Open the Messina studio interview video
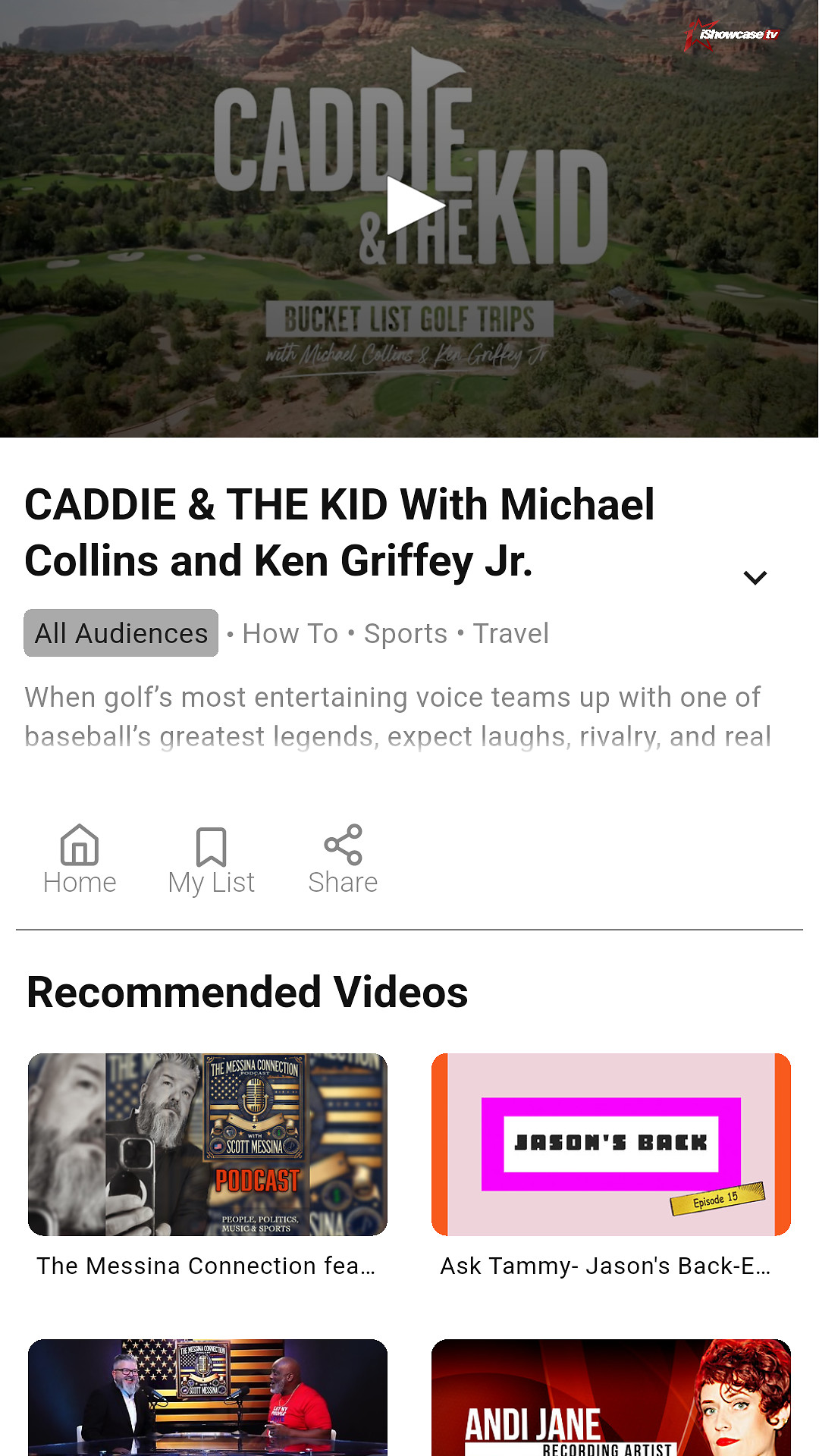The image size is (819, 1456). pyautogui.click(x=208, y=1399)
